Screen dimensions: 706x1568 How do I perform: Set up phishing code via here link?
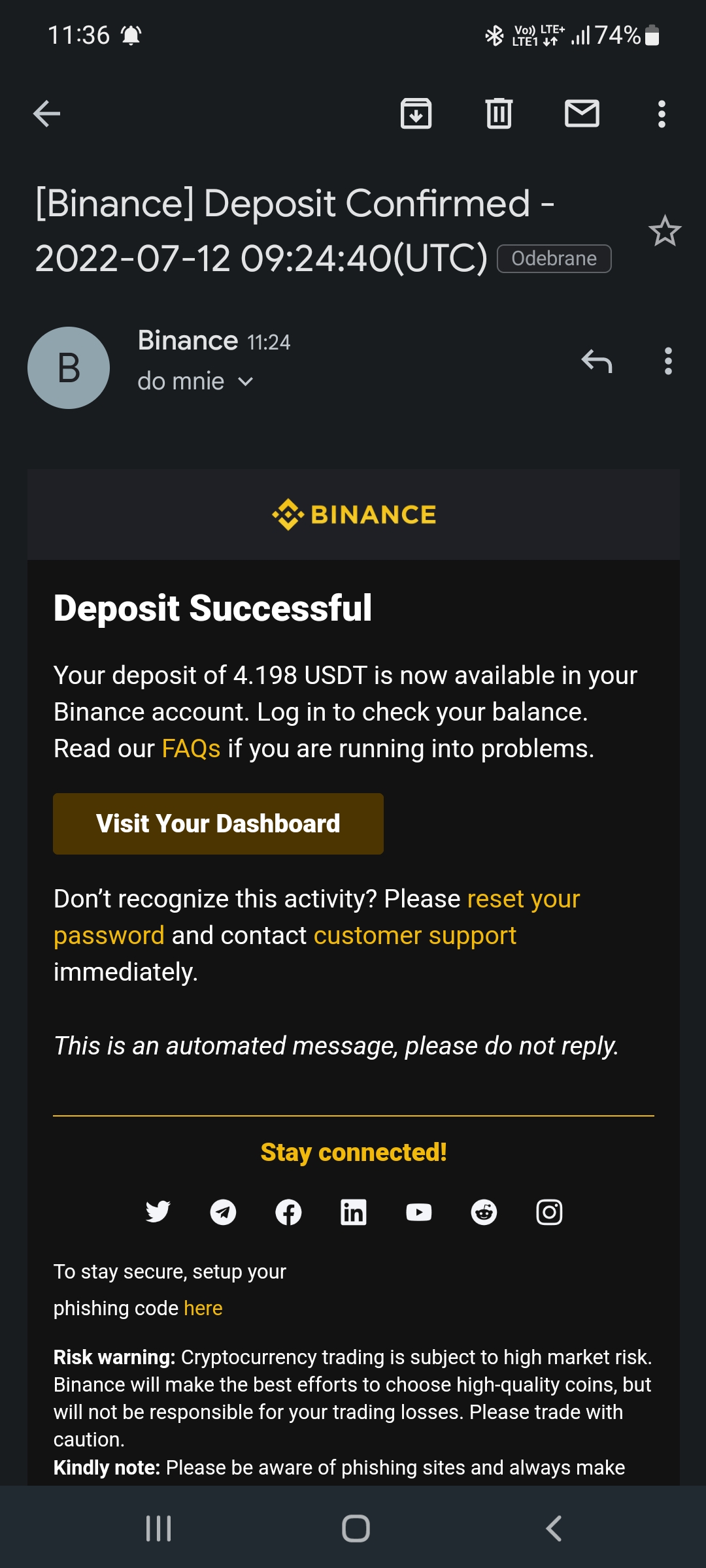coord(203,1308)
